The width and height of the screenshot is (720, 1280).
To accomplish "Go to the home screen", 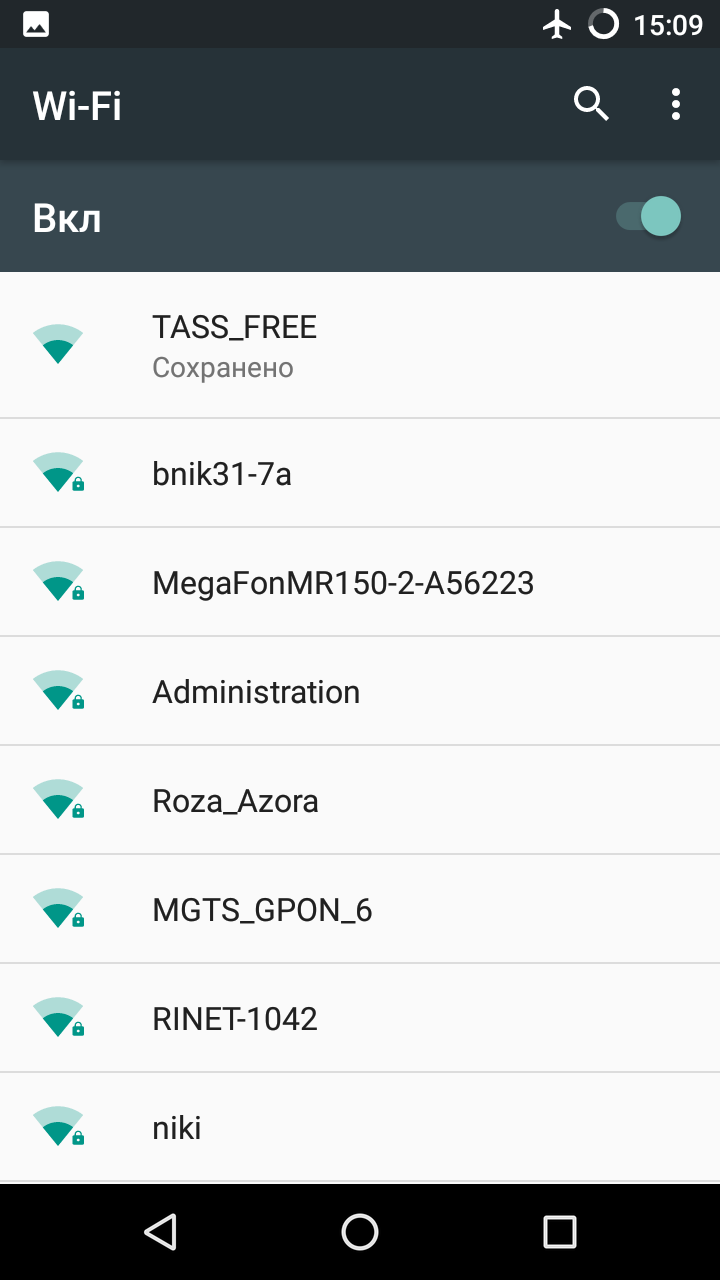I will [360, 1232].
